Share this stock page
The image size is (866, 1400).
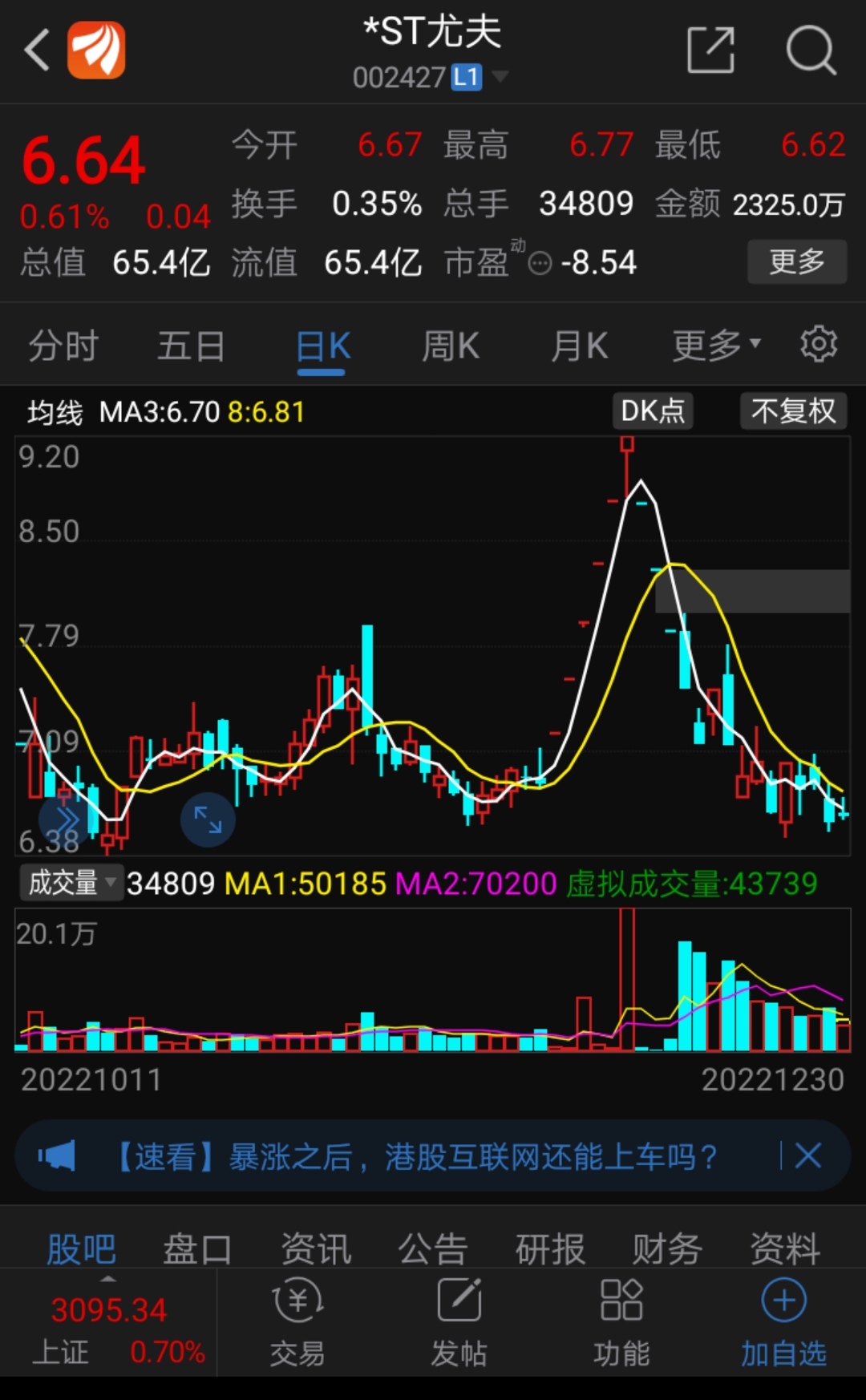(x=710, y=50)
